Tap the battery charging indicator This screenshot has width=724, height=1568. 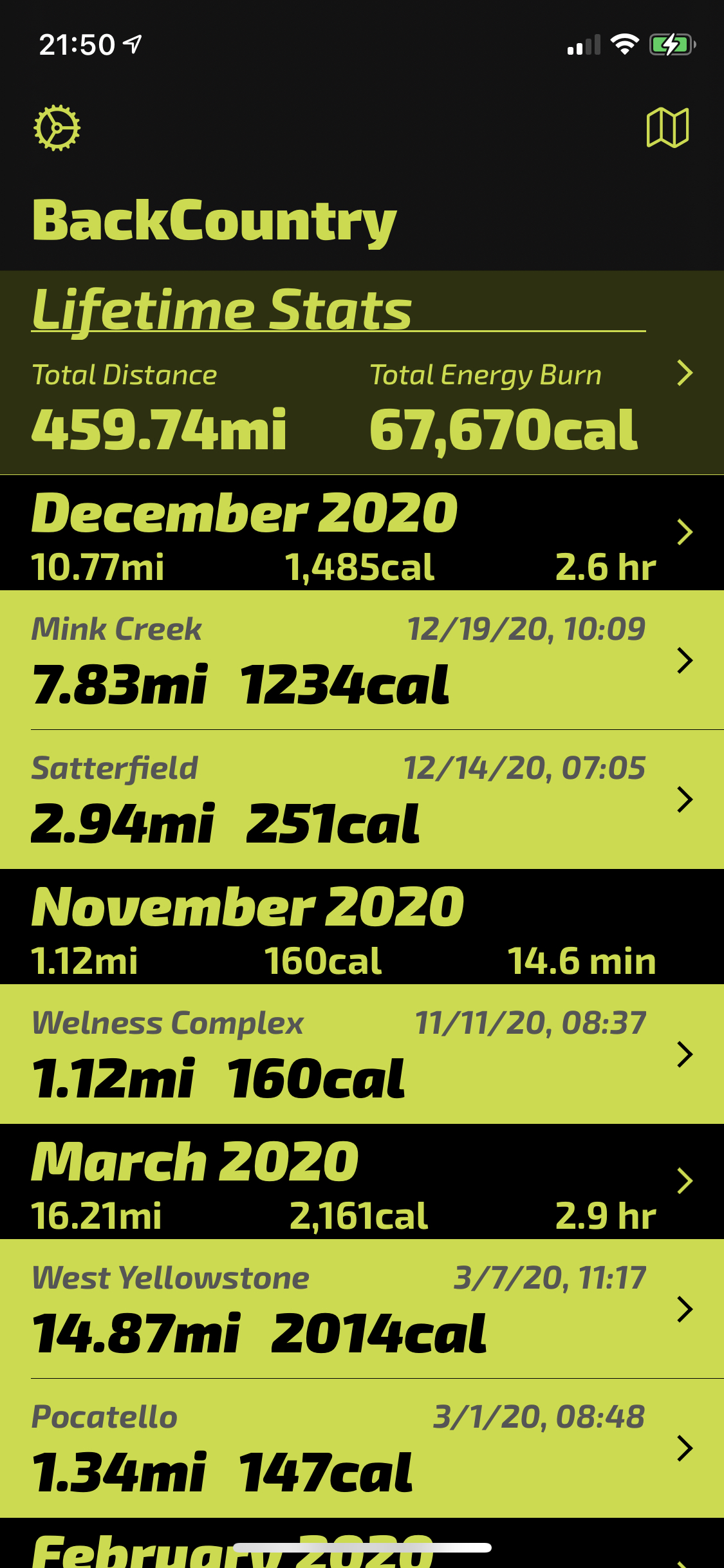tap(669, 44)
